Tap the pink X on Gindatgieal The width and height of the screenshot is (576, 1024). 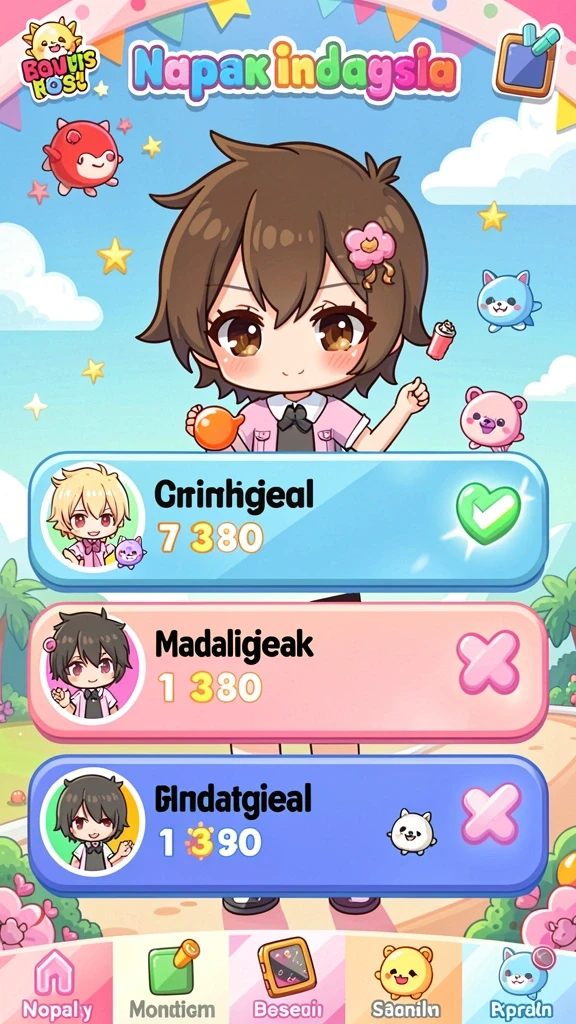coord(491,814)
